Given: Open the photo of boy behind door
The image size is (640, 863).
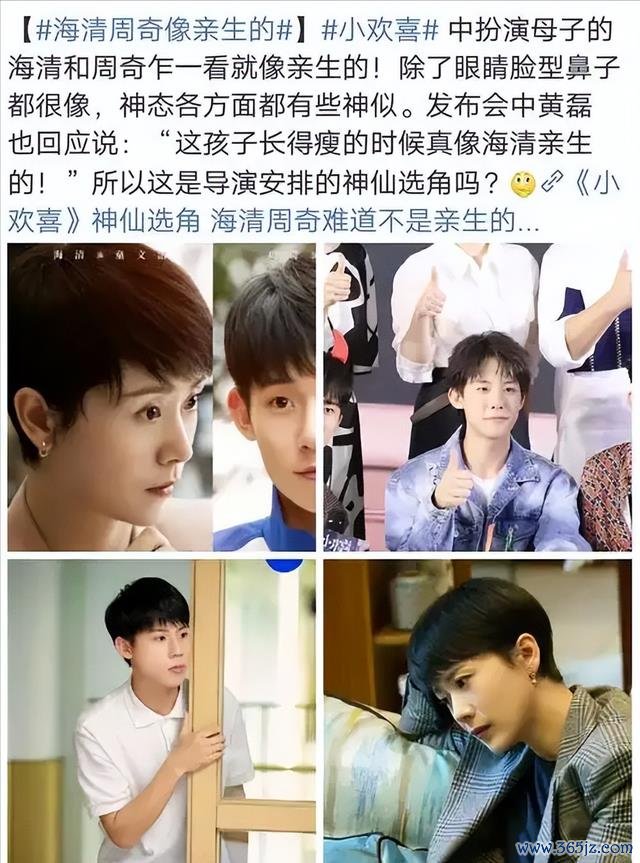Looking at the screenshot, I should [161, 710].
